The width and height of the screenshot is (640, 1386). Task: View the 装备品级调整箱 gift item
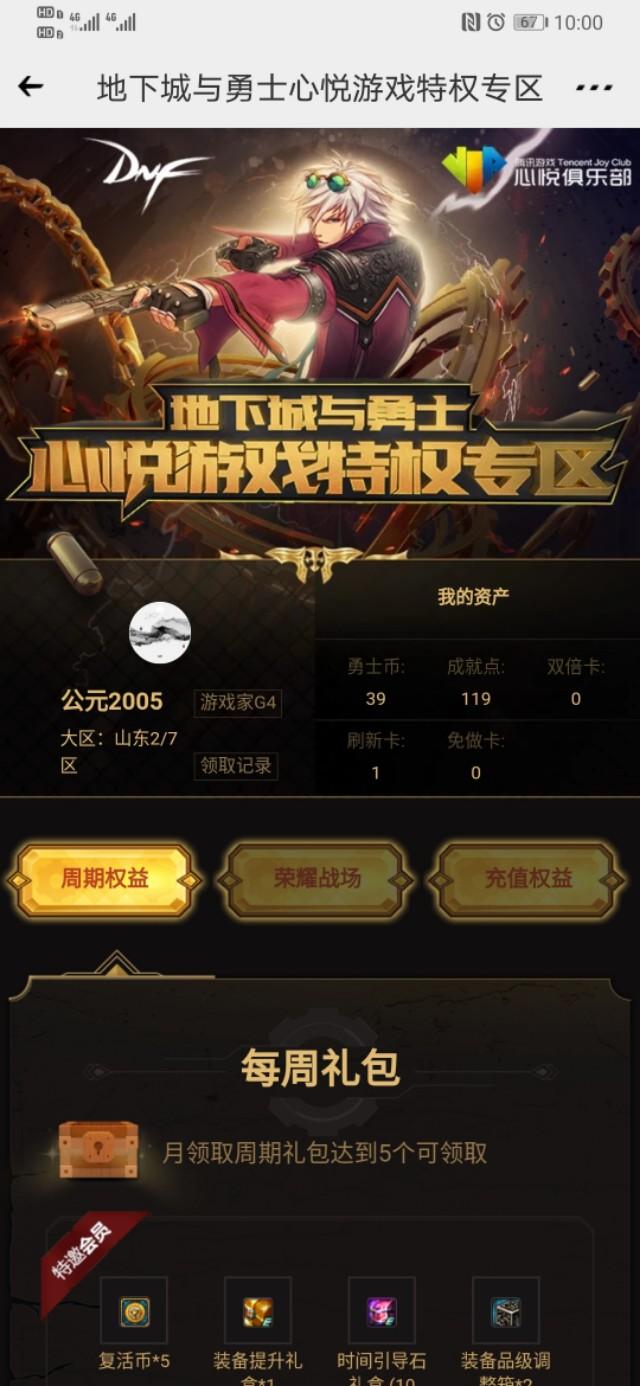[x=506, y=1311]
